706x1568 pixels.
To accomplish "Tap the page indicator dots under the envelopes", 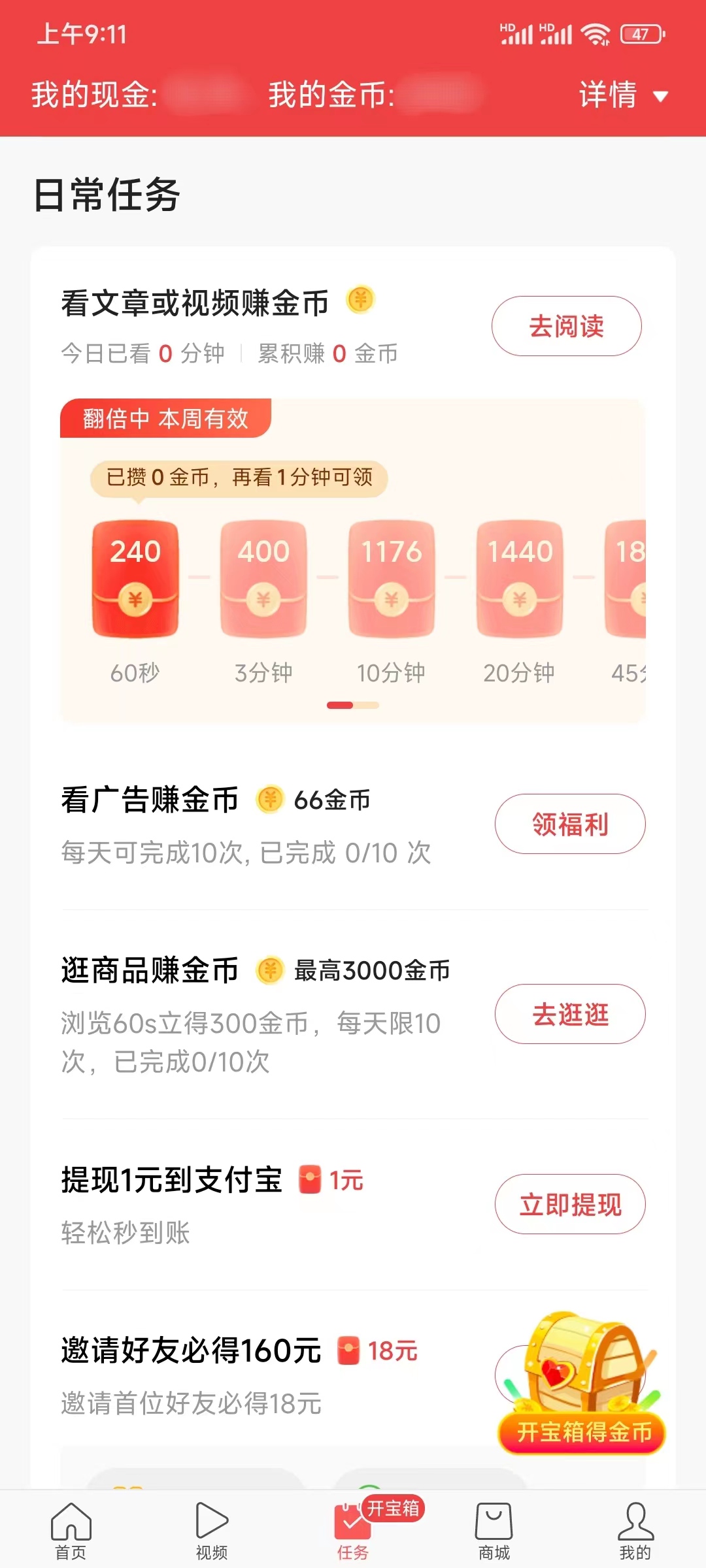I will pyautogui.click(x=353, y=706).
